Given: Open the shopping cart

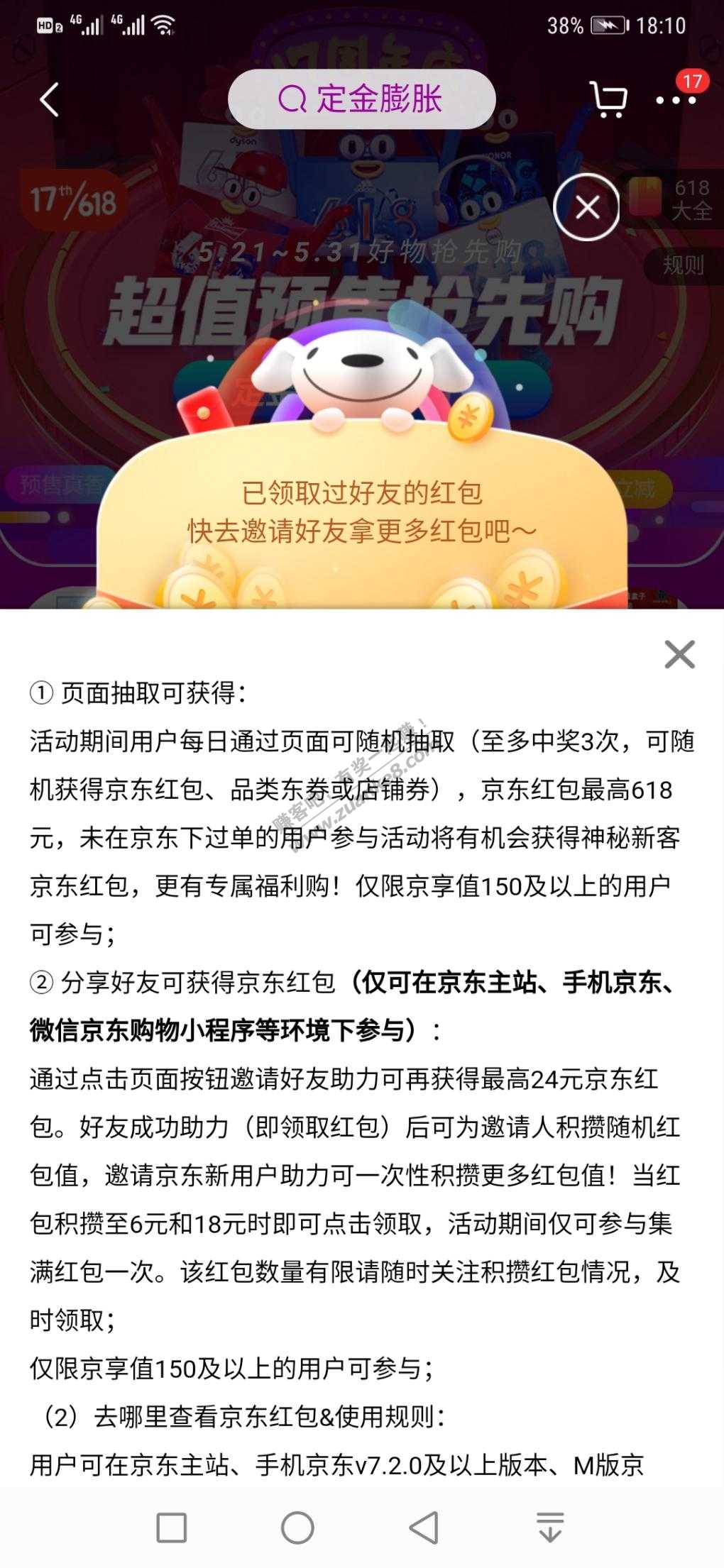Looking at the screenshot, I should tap(608, 99).
